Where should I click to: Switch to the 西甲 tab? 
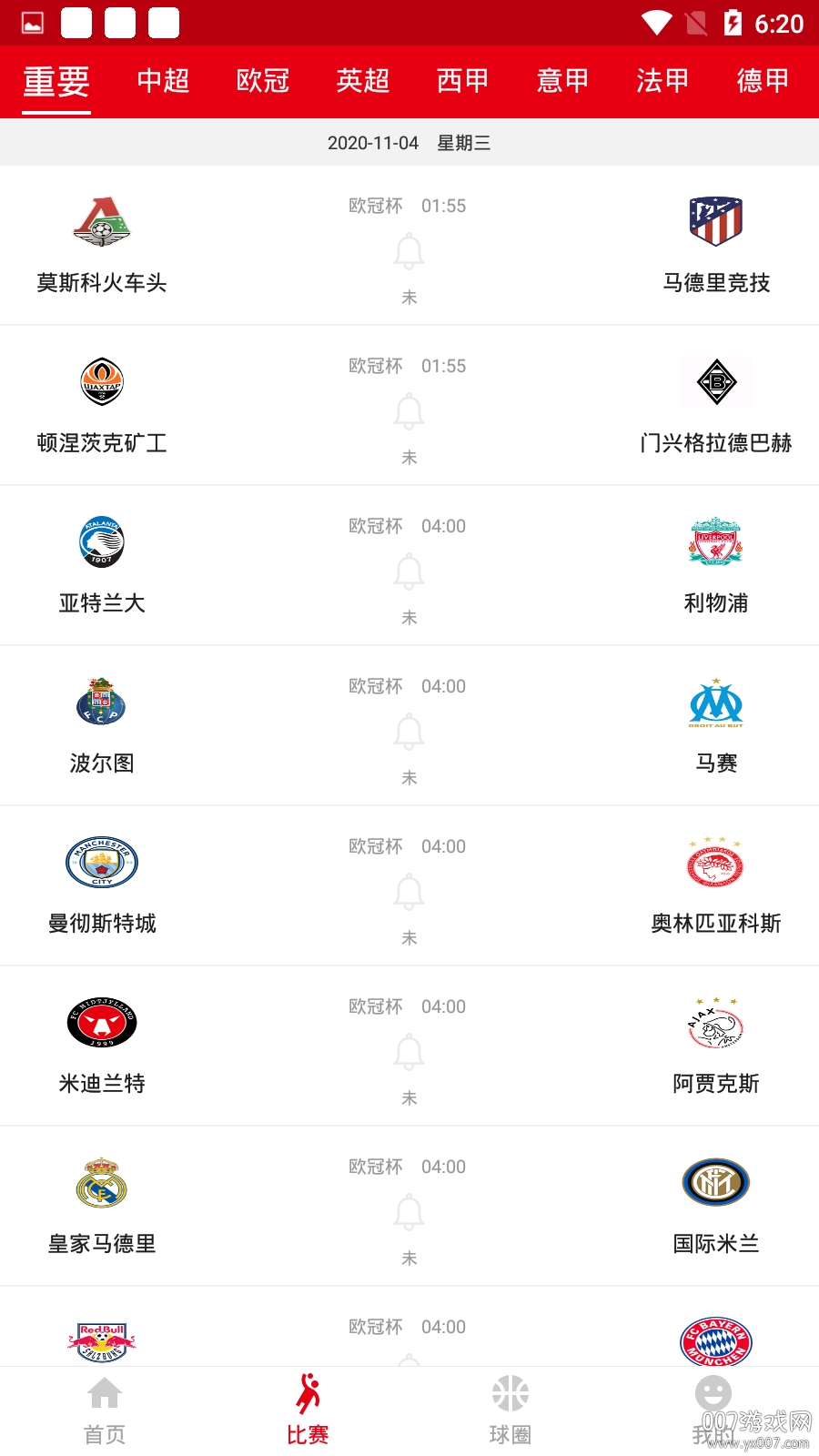point(462,81)
